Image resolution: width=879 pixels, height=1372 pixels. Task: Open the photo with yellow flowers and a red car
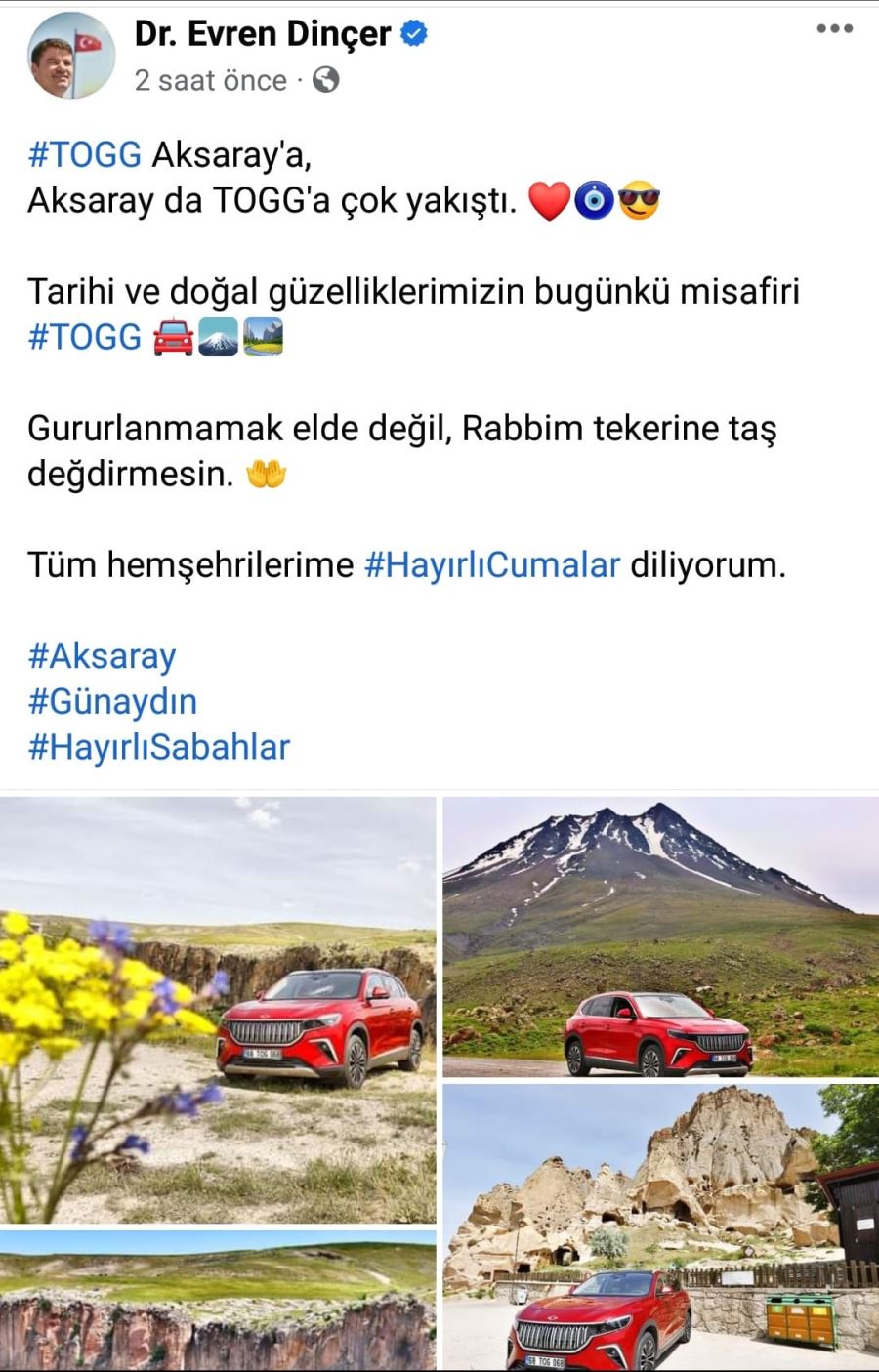coord(218,1010)
